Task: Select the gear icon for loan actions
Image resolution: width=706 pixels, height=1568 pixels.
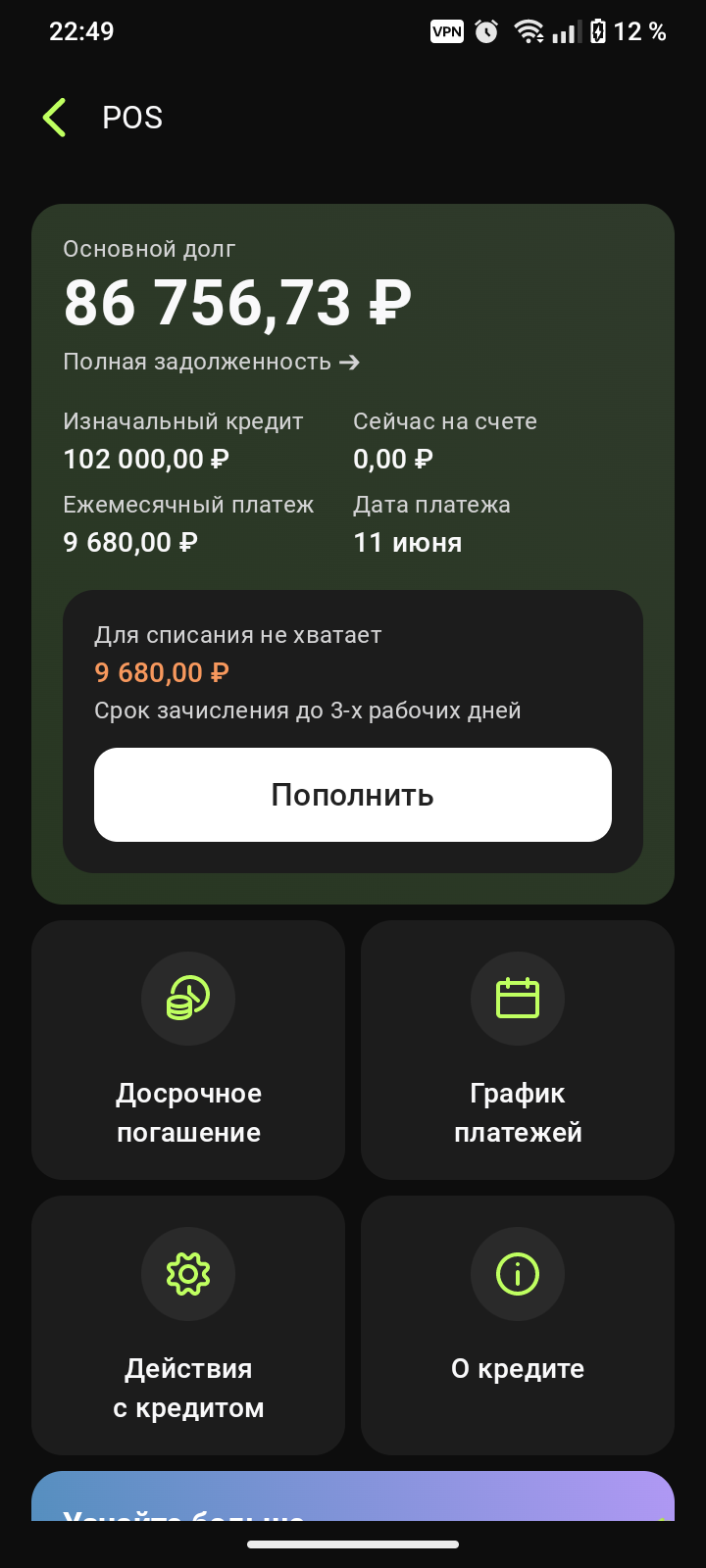Action: coord(187,1274)
